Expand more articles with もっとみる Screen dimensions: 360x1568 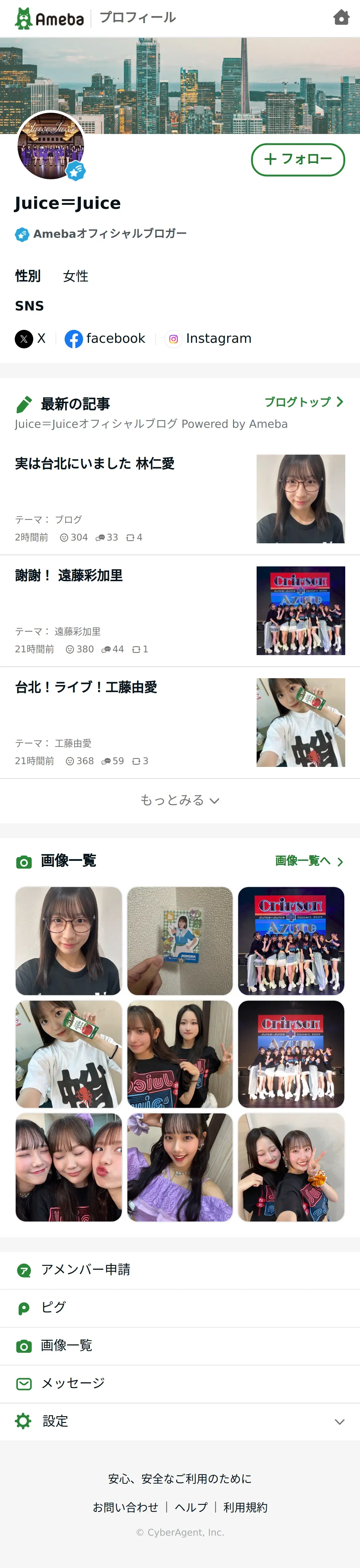[x=180, y=800]
